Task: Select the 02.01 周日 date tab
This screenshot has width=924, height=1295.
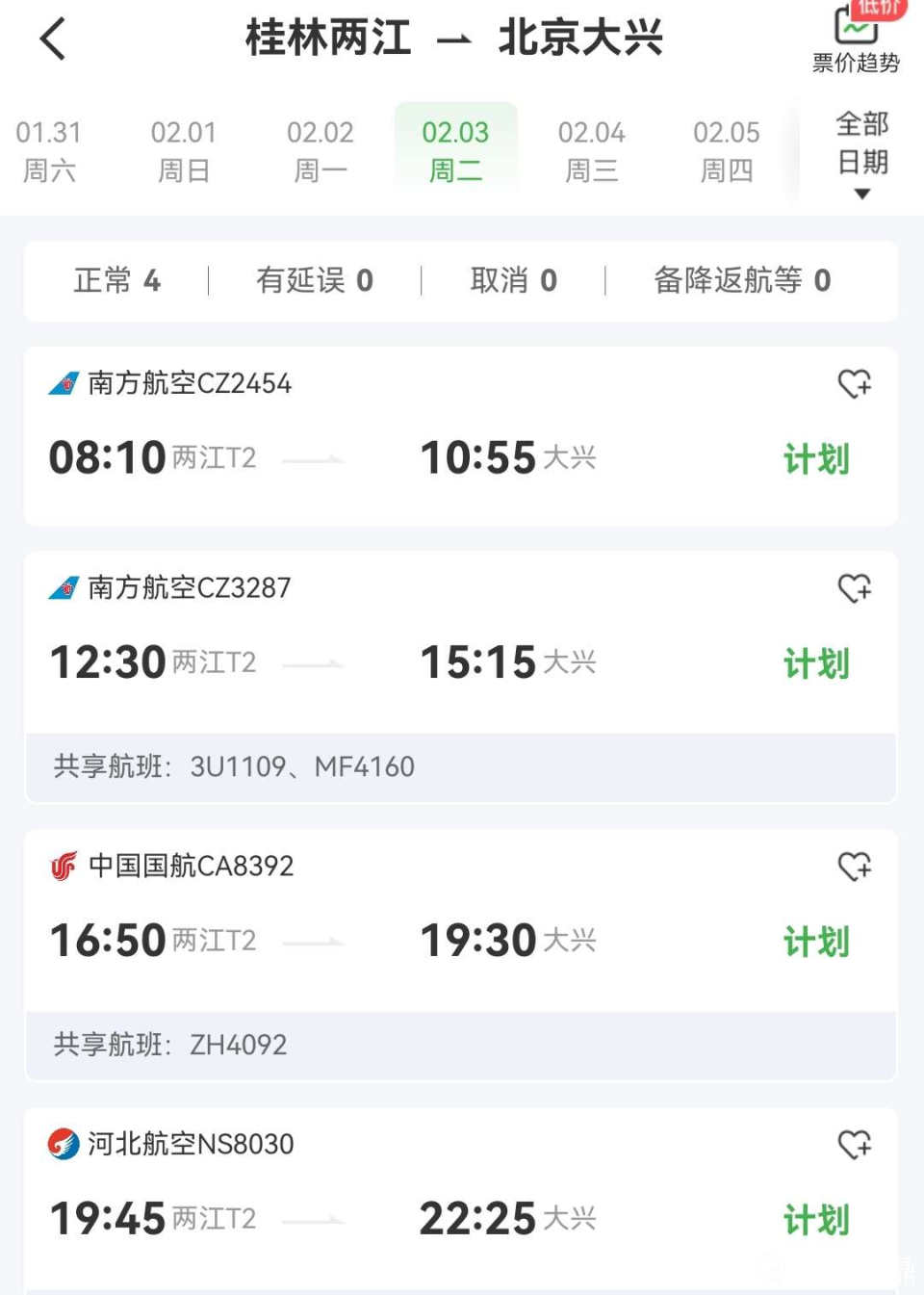Action: (184, 151)
